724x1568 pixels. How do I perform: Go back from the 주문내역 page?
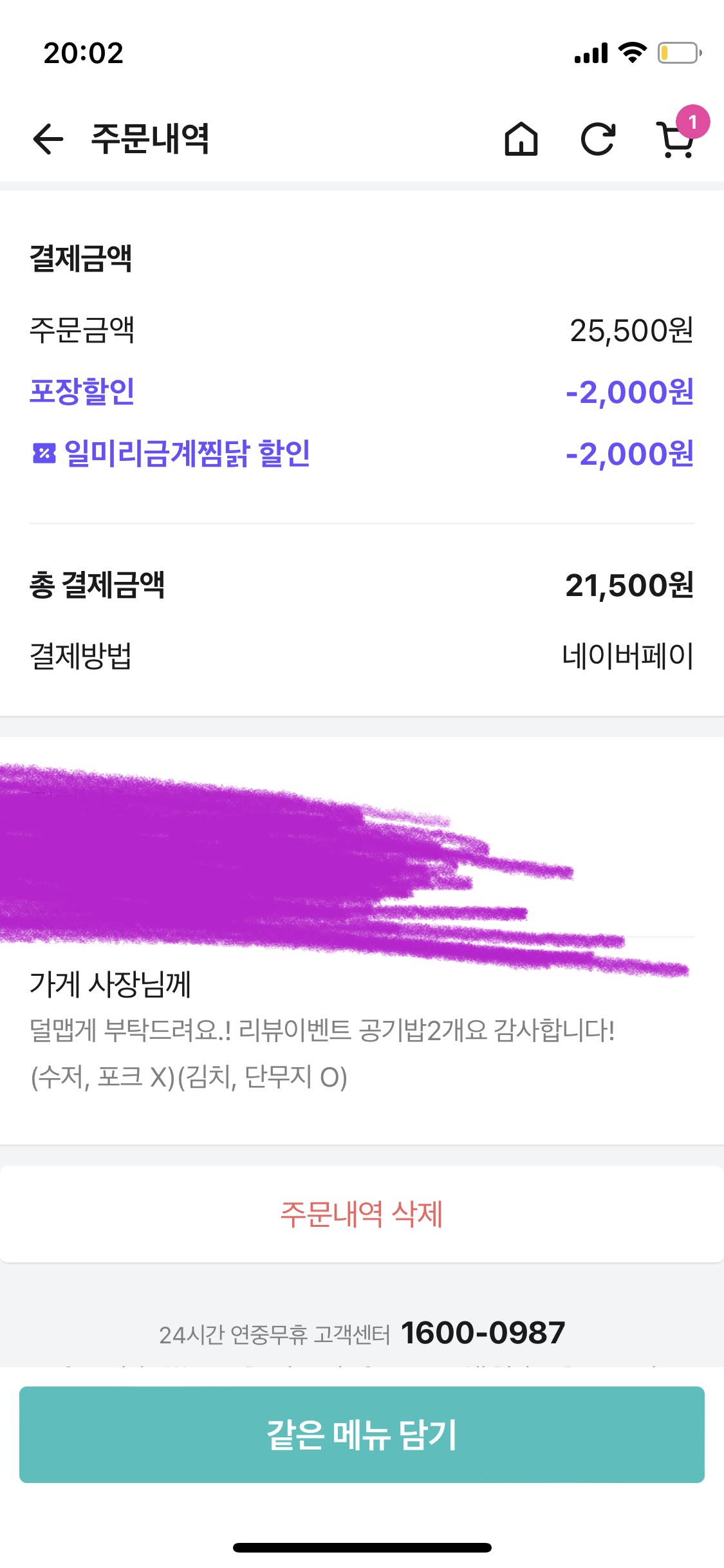point(48,139)
